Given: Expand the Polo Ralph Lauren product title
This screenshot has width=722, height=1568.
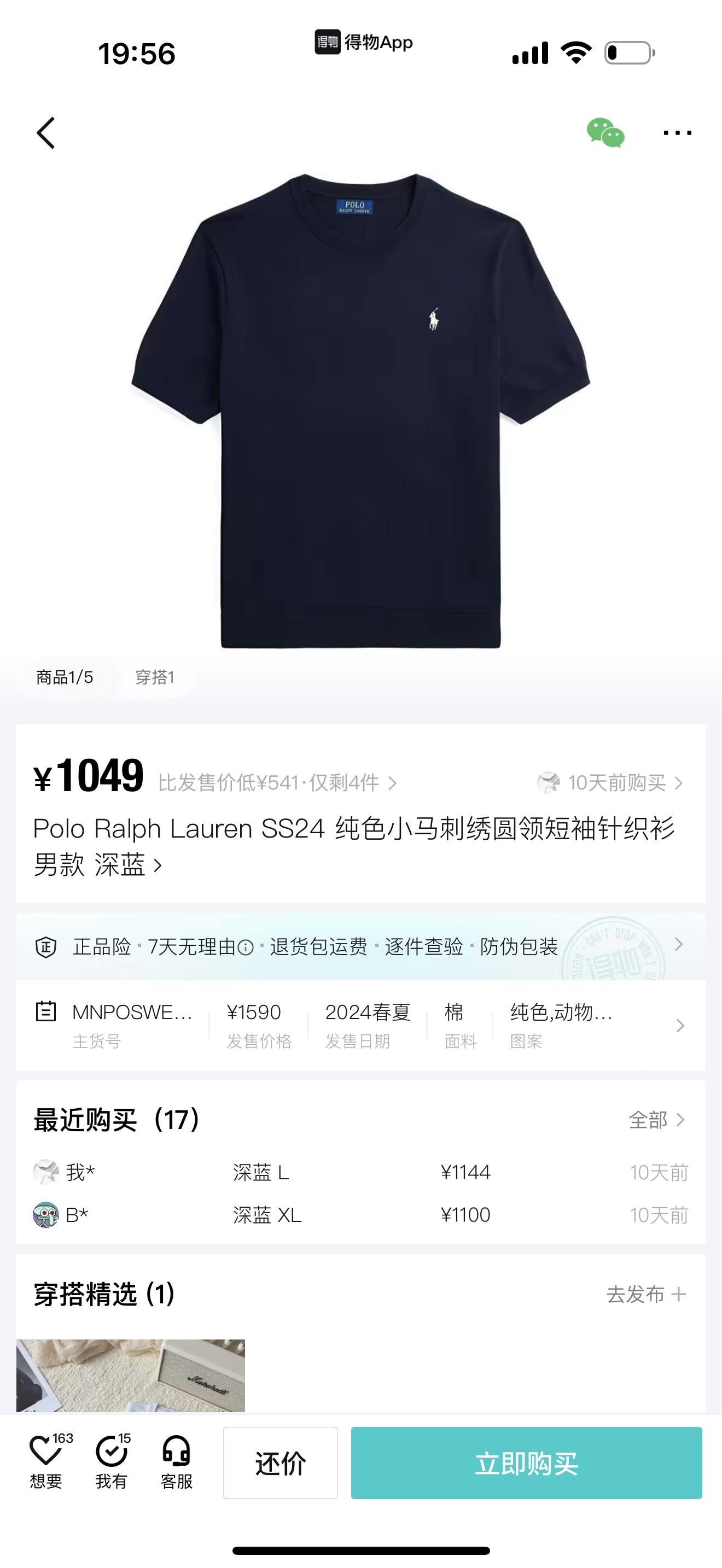Looking at the screenshot, I should pos(353,846).
